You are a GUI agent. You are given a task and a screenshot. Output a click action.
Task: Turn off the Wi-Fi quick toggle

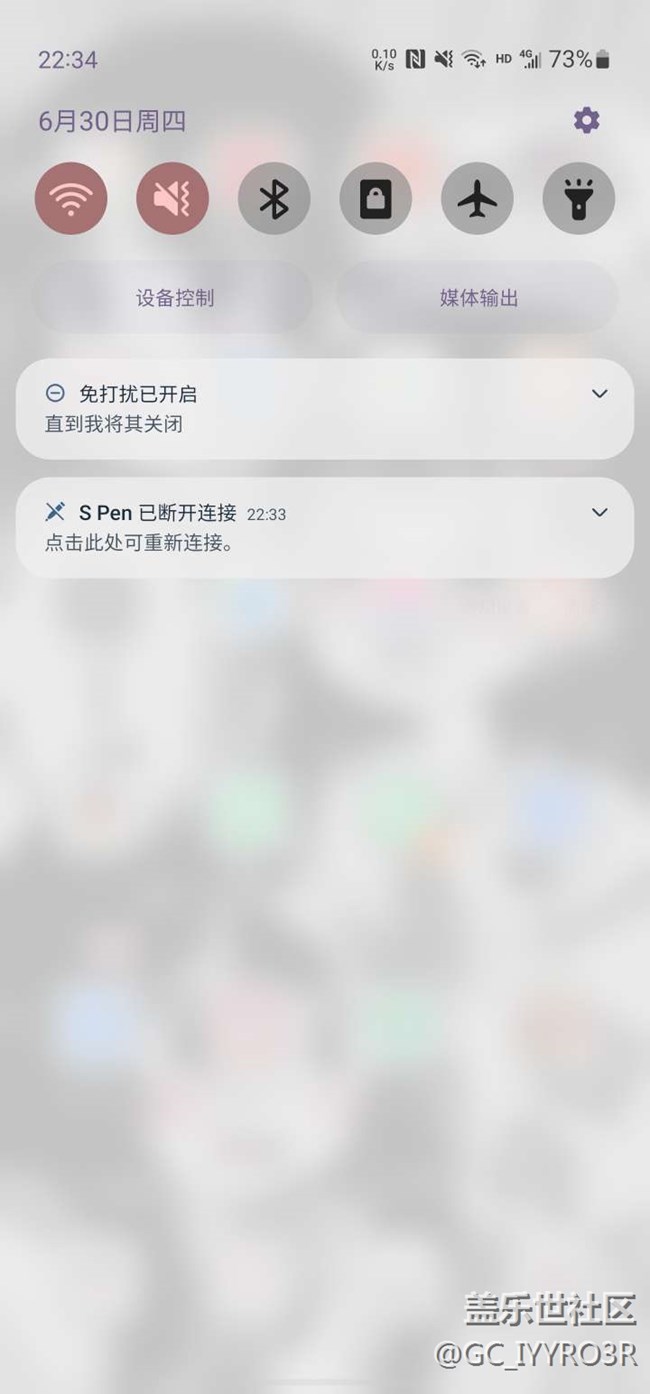(x=71, y=198)
